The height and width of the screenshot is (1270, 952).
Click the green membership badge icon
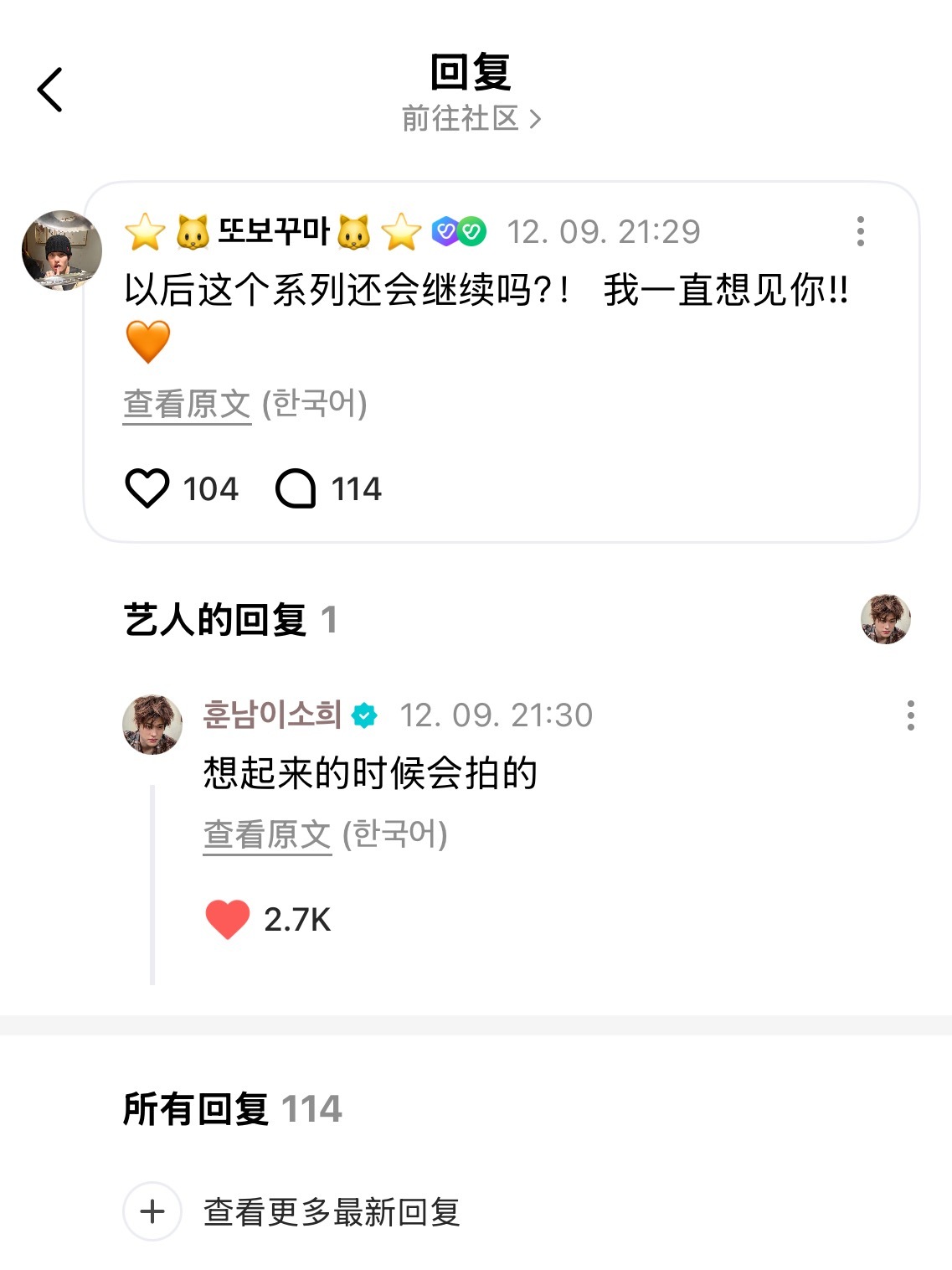pyautogui.click(x=473, y=232)
